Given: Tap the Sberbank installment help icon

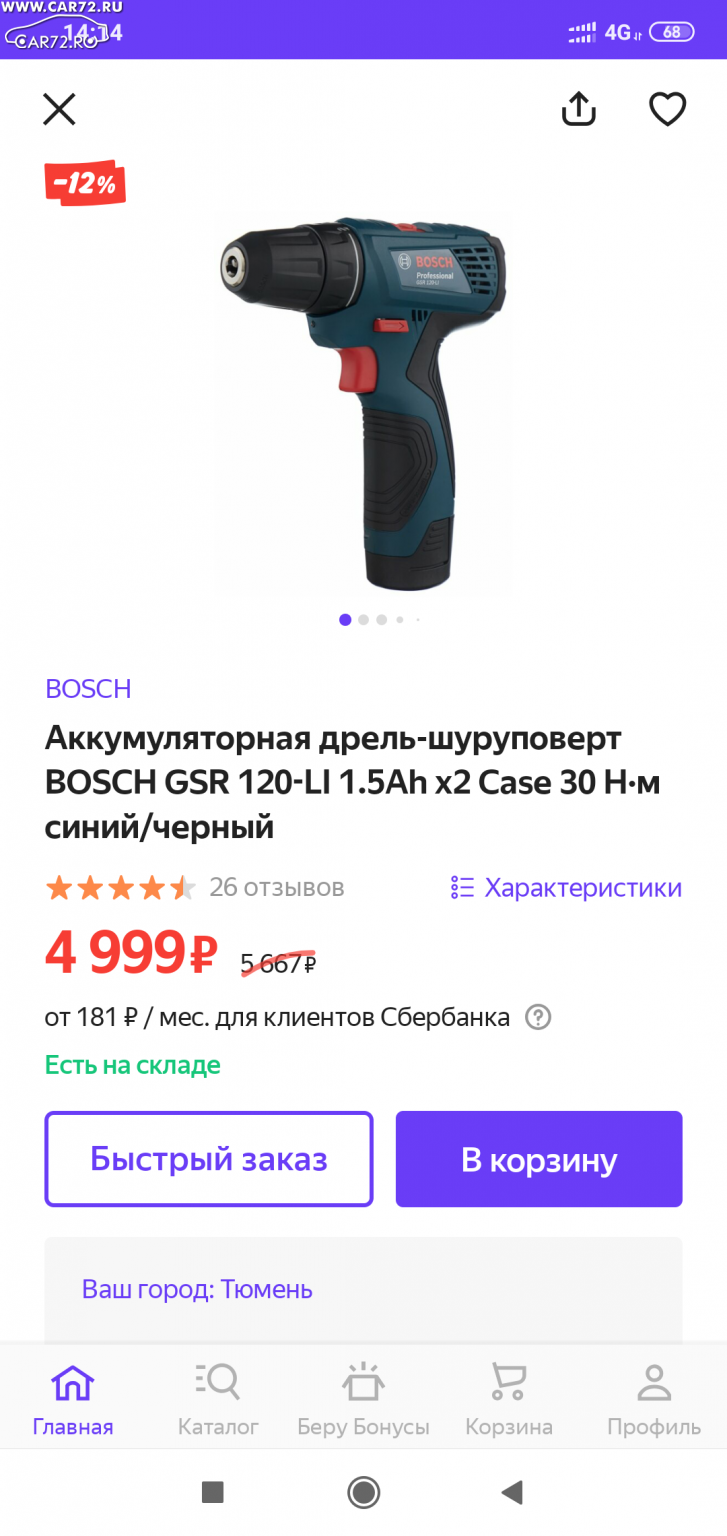Looking at the screenshot, I should pos(539,1018).
